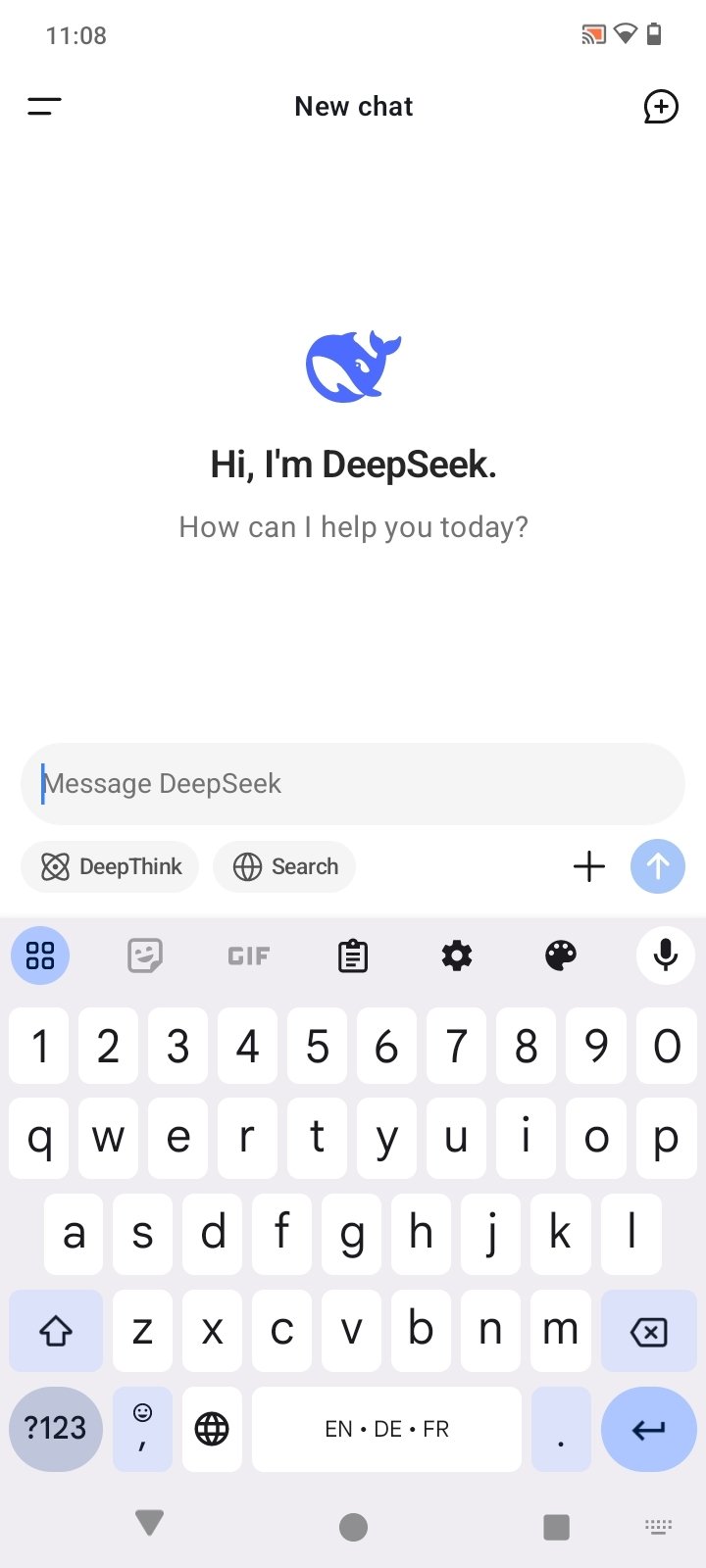Open the attachment plus menu
This screenshot has width=706, height=1568.
tap(588, 866)
